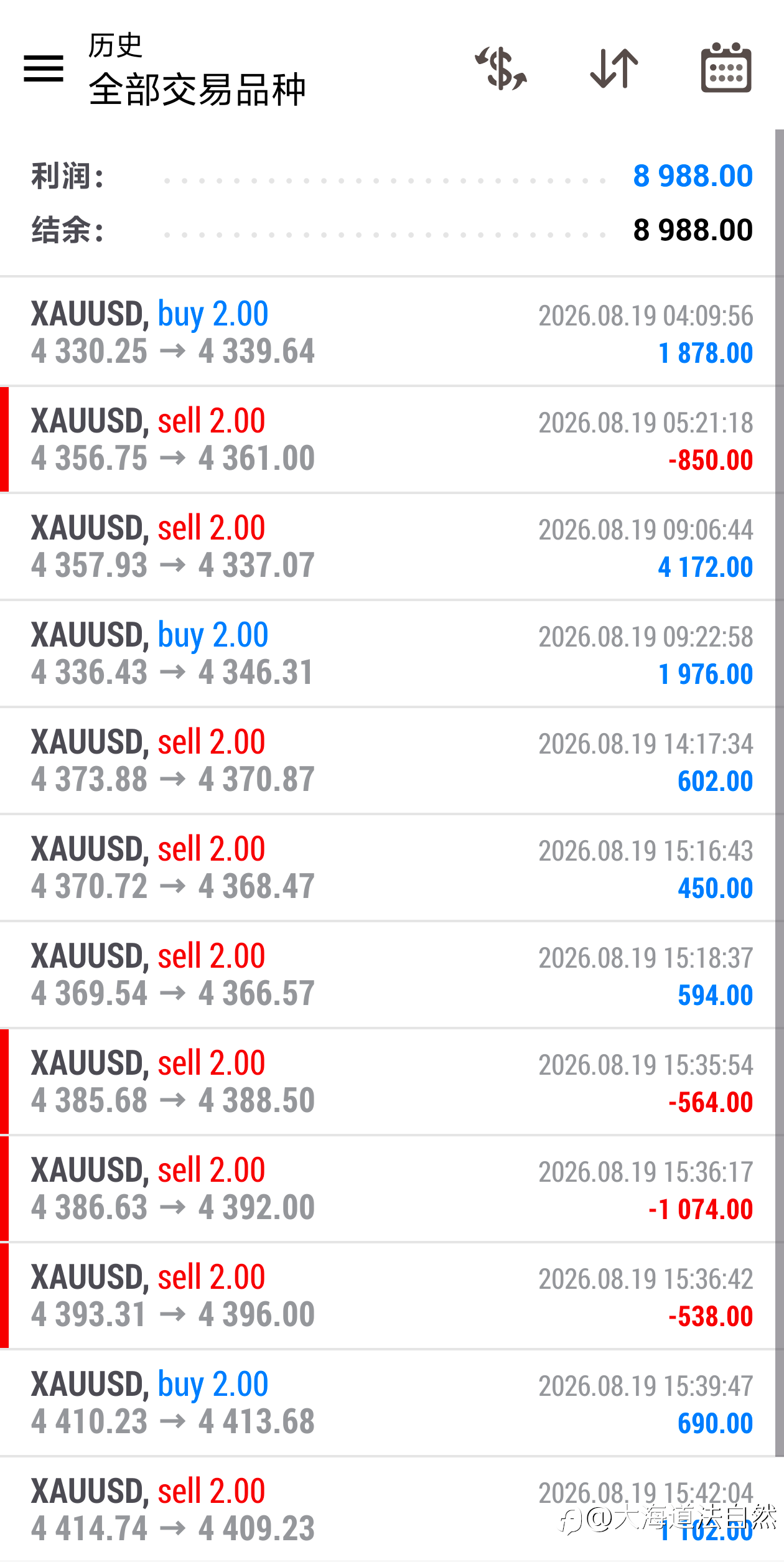Open the buy trade with 690.00 profit

coord(388,1403)
